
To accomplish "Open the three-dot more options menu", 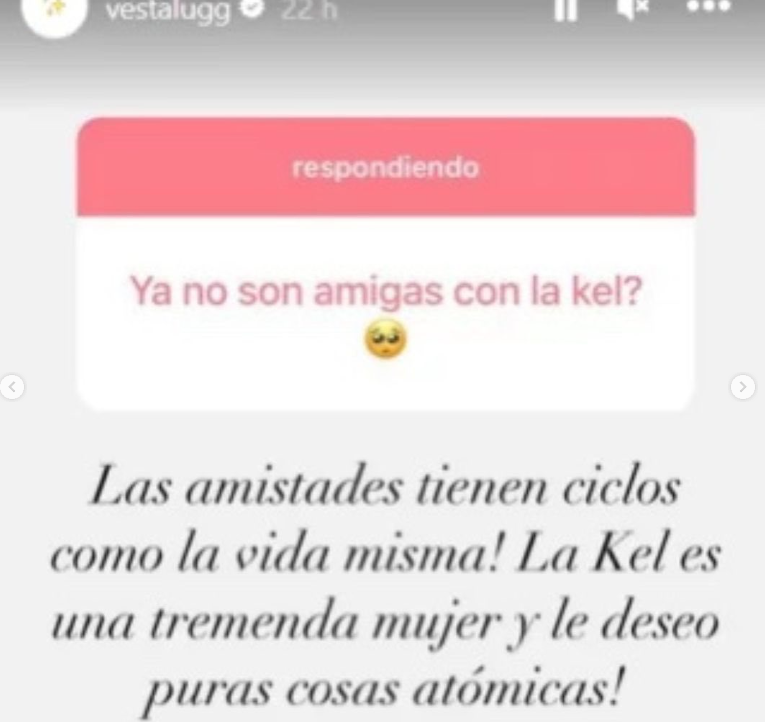I will 708,7.
